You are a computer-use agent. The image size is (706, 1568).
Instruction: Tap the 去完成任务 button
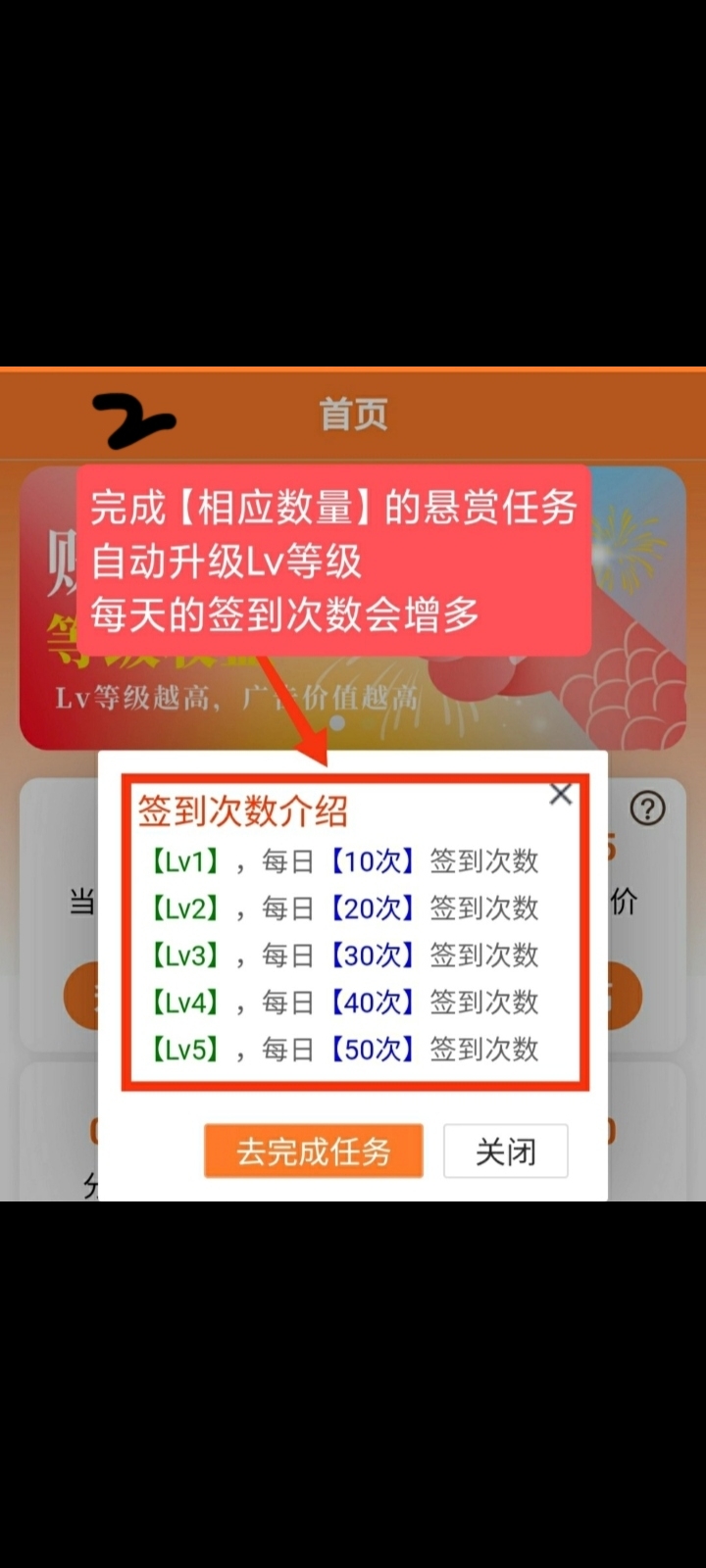point(314,1151)
